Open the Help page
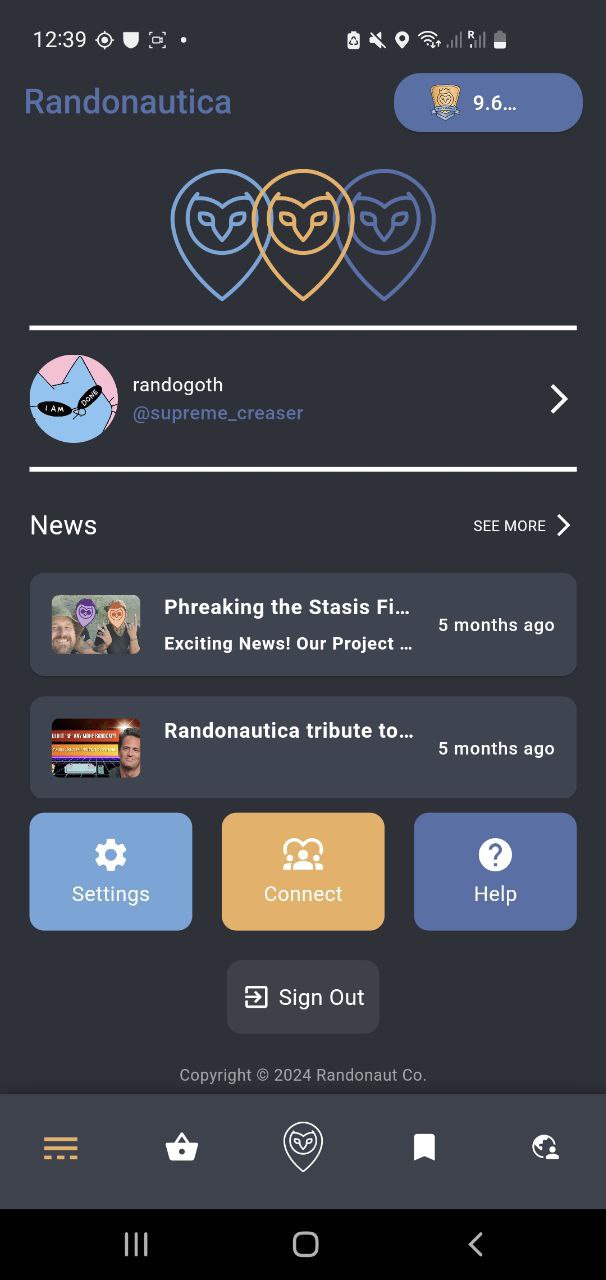The height and width of the screenshot is (1280, 606). coord(495,872)
